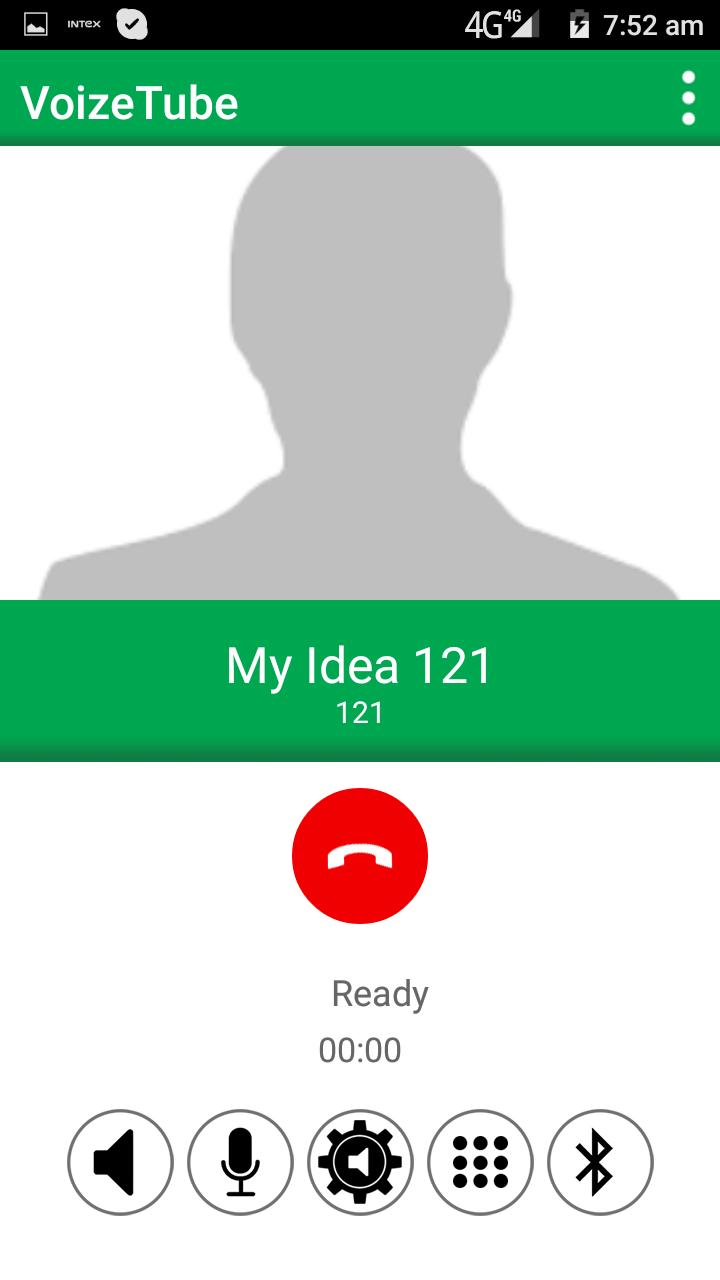This screenshot has height=1280, width=720.
Task: Mute the microphone
Action: pyautogui.click(x=240, y=1162)
